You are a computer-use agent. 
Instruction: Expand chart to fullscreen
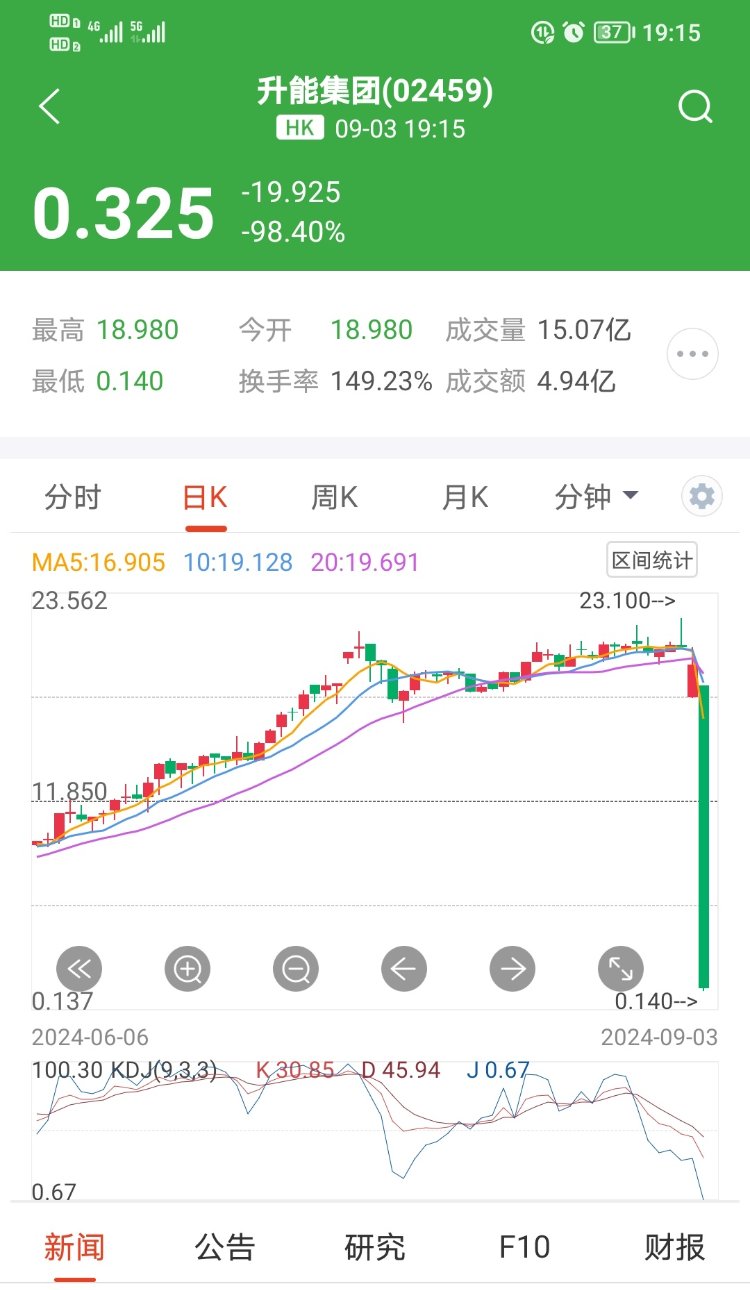[x=621, y=968]
